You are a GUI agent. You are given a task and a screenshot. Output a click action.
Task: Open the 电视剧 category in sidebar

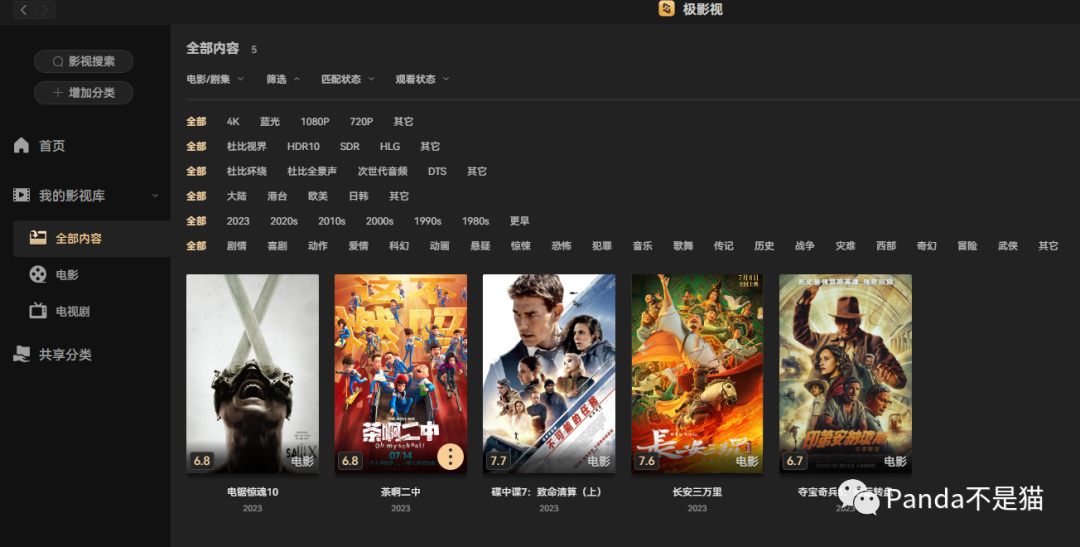[72, 311]
